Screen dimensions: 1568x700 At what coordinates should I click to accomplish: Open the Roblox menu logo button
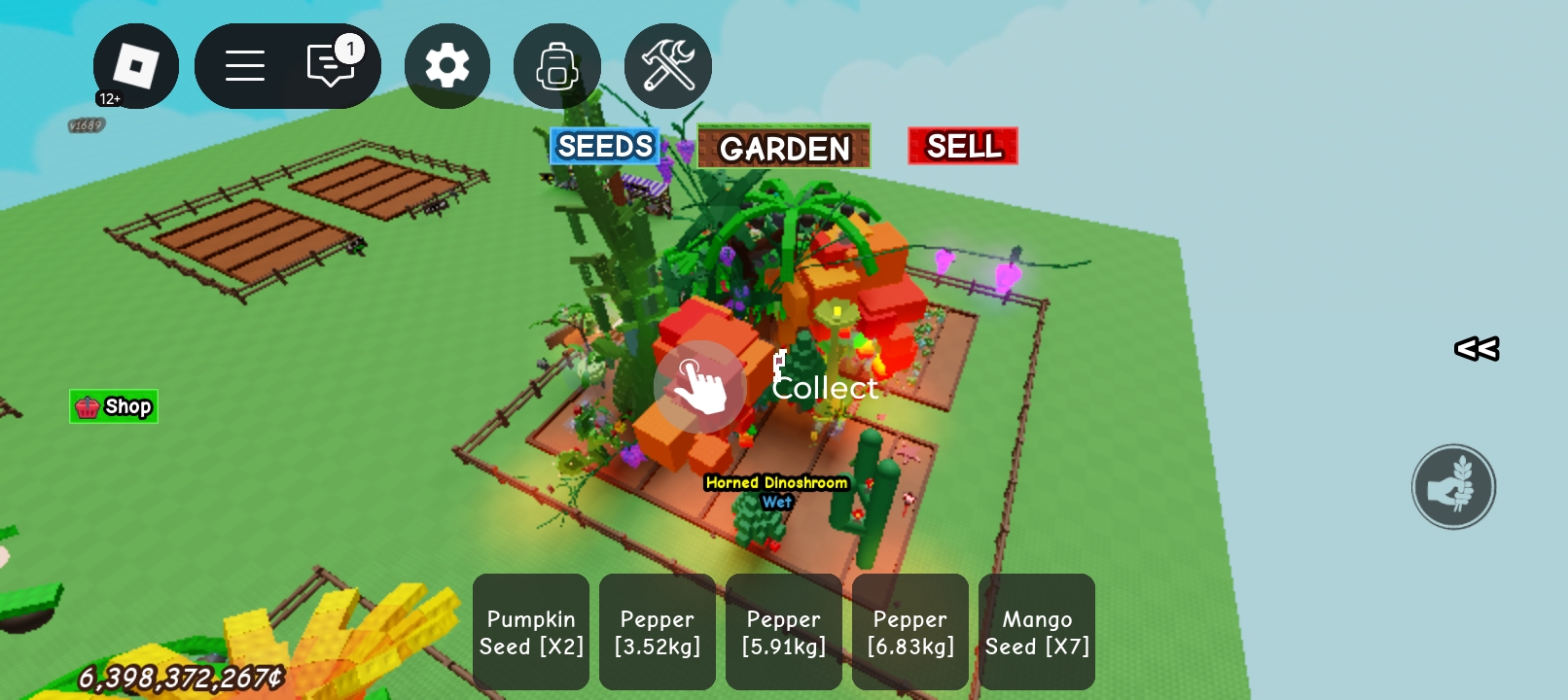135,66
